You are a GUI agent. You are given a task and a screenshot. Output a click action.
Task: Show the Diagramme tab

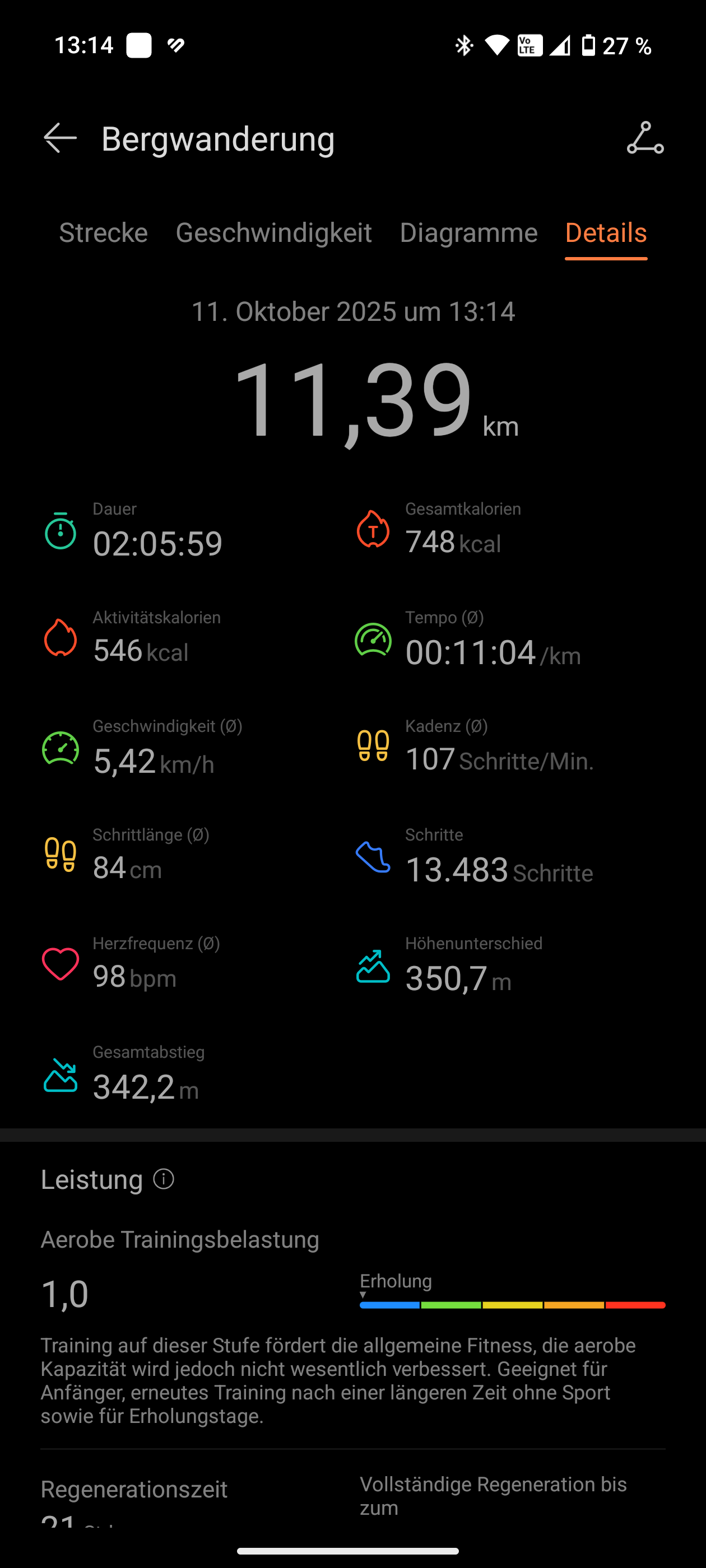[468, 232]
